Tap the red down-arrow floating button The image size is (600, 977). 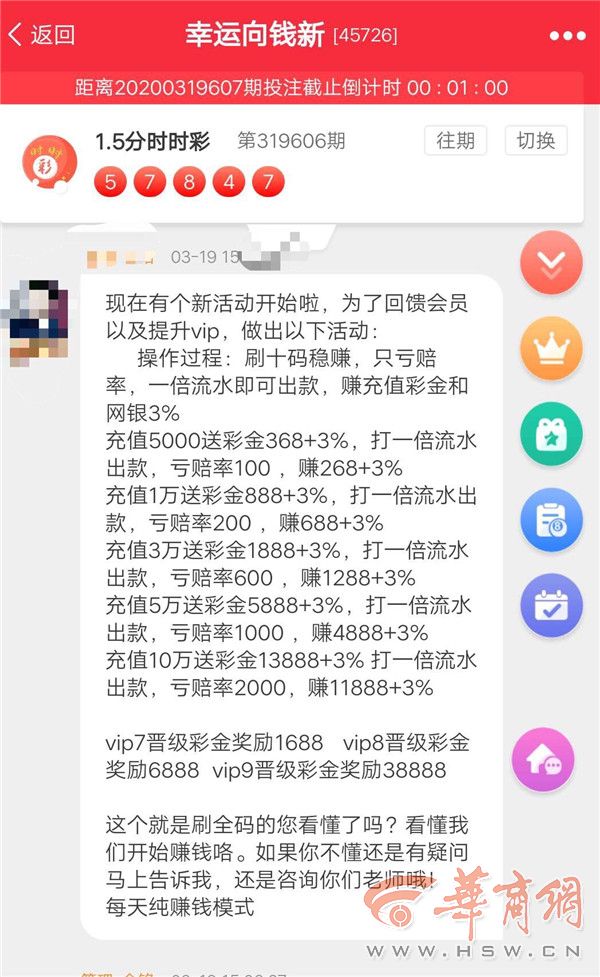[x=551, y=263]
